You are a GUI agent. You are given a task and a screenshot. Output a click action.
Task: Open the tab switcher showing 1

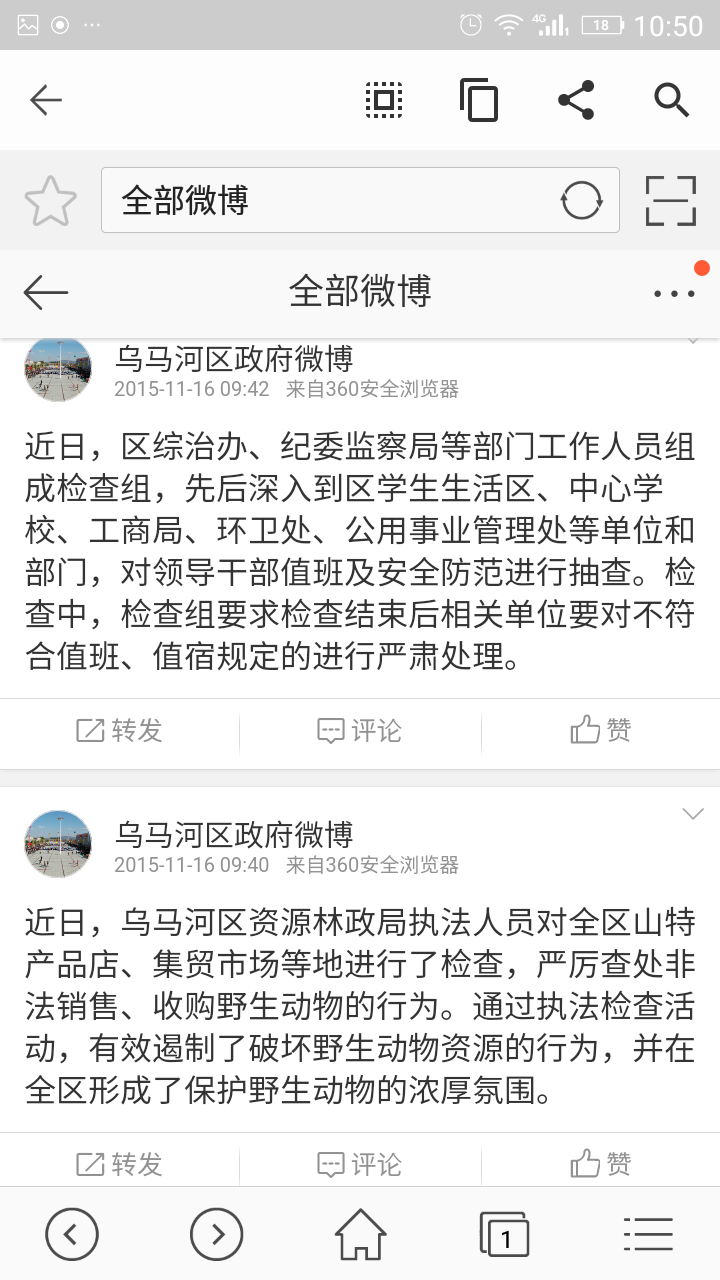click(503, 1234)
